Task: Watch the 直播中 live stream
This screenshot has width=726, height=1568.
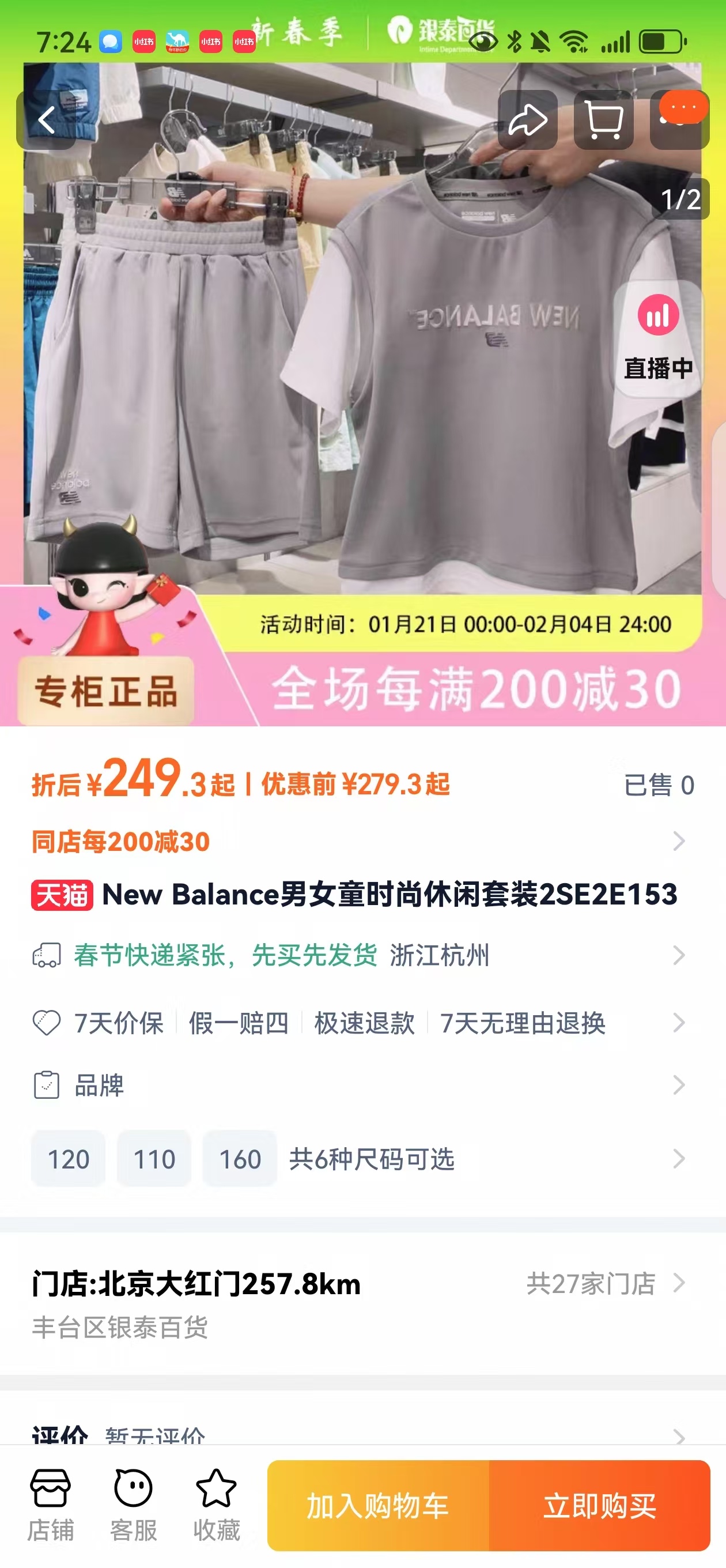Action: tap(658, 338)
